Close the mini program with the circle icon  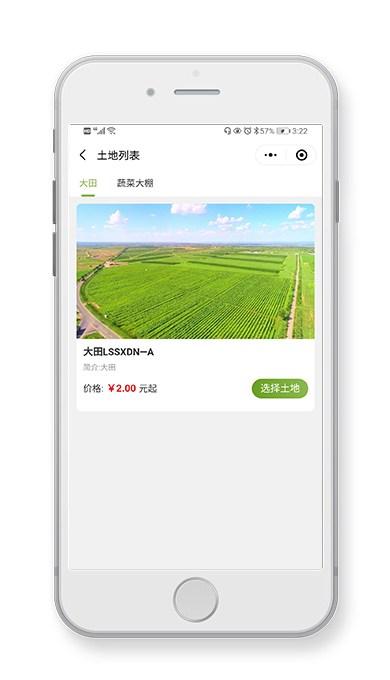click(302, 155)
